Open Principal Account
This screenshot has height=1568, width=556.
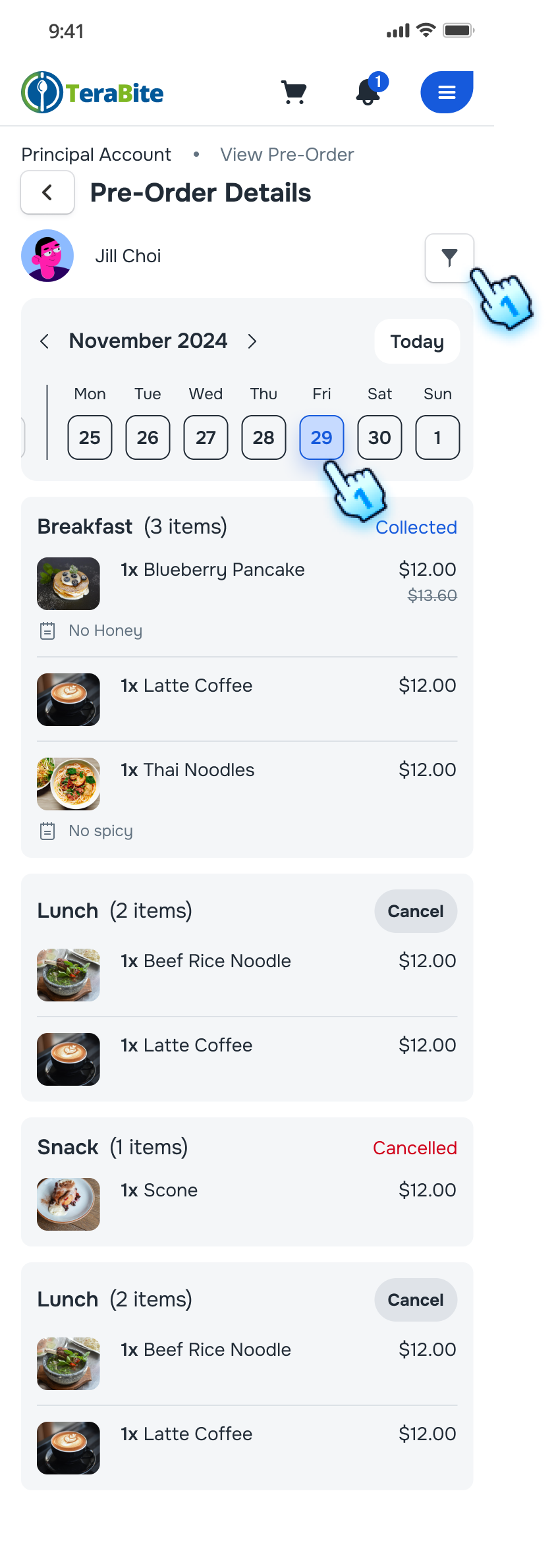point(96,154)
